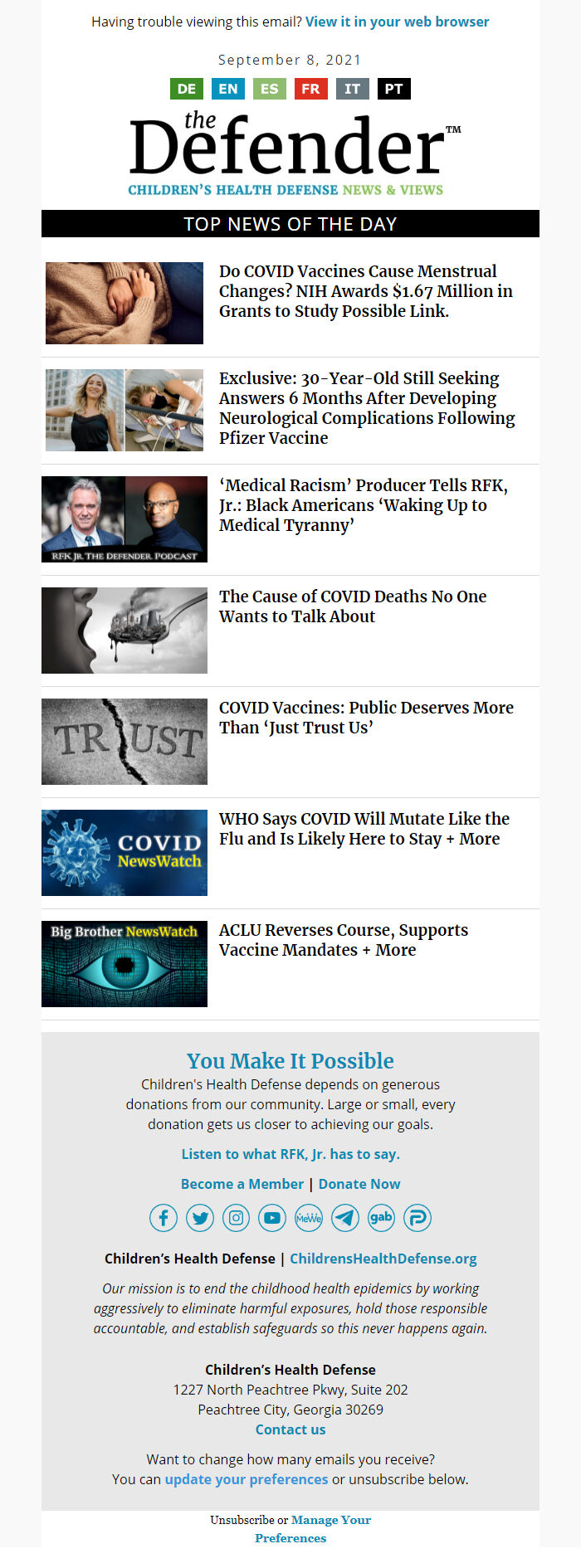Open the RFK Jr. Defender Podcast thumbnail

[x=124, y=519]
